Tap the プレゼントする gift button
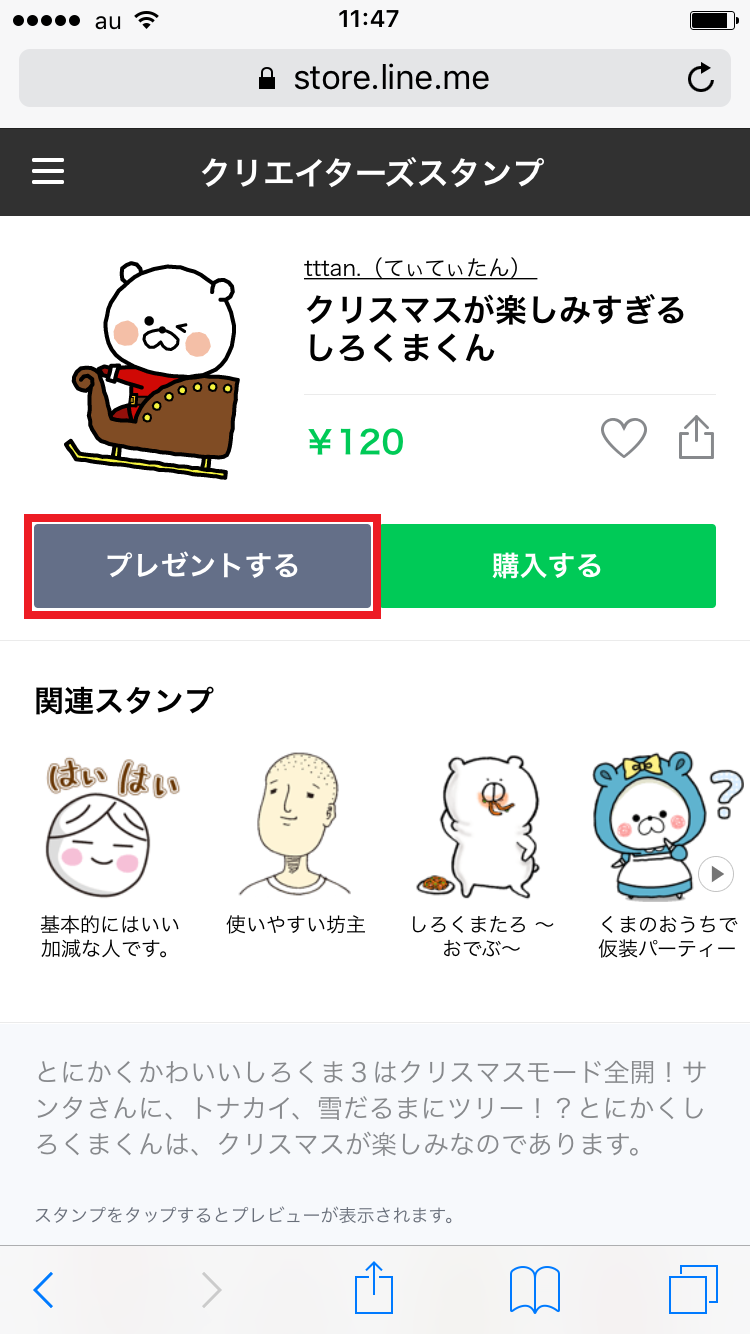This screenshot has width=750, height=1334. click(x=203, y=566)
